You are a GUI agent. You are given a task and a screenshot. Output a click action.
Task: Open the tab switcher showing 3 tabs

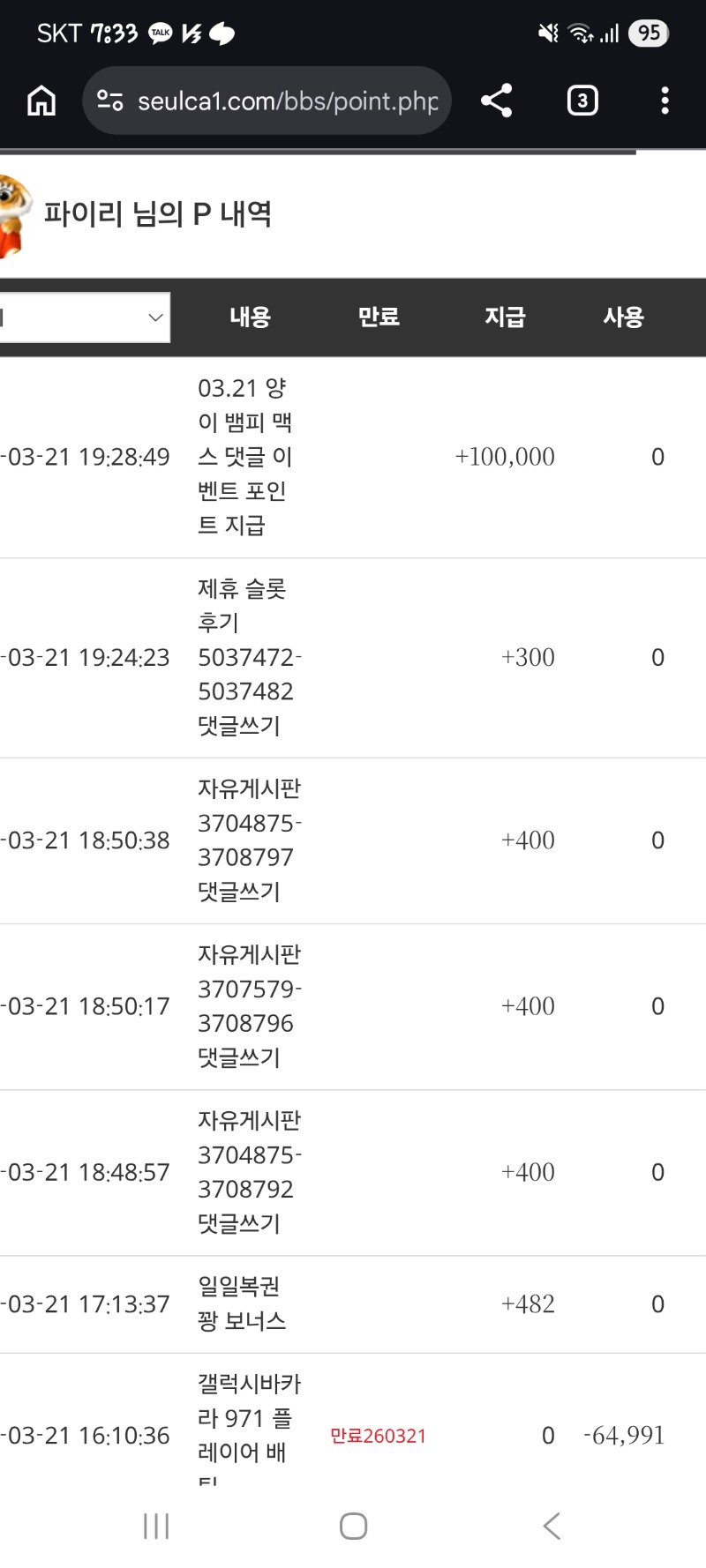pos(582,101)
